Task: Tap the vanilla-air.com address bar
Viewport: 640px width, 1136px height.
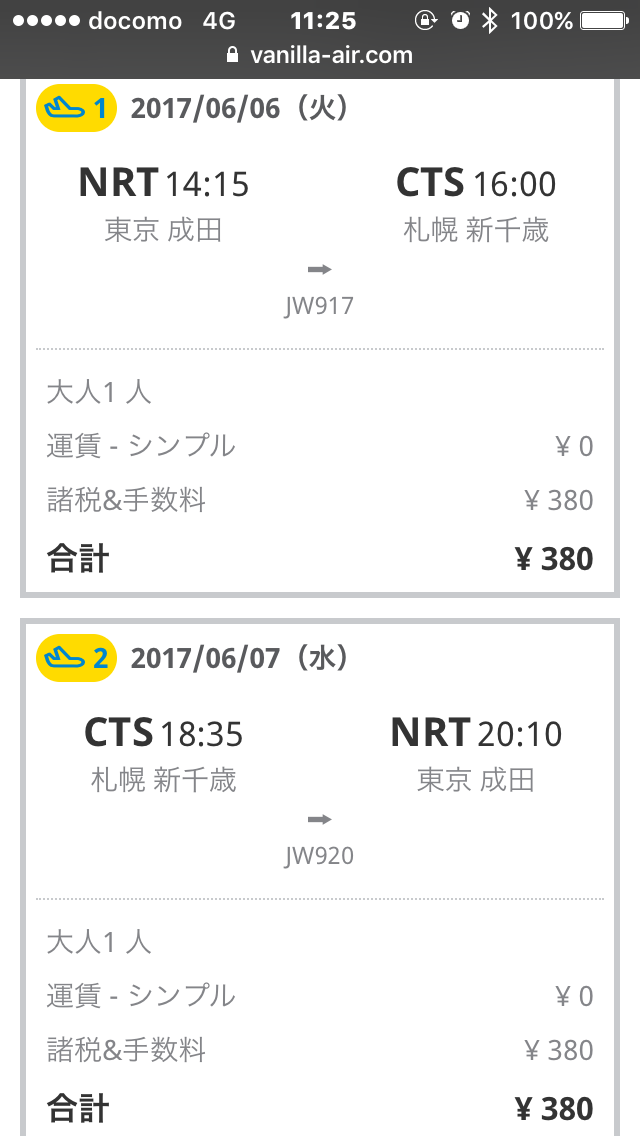Action: click(320, 55)
